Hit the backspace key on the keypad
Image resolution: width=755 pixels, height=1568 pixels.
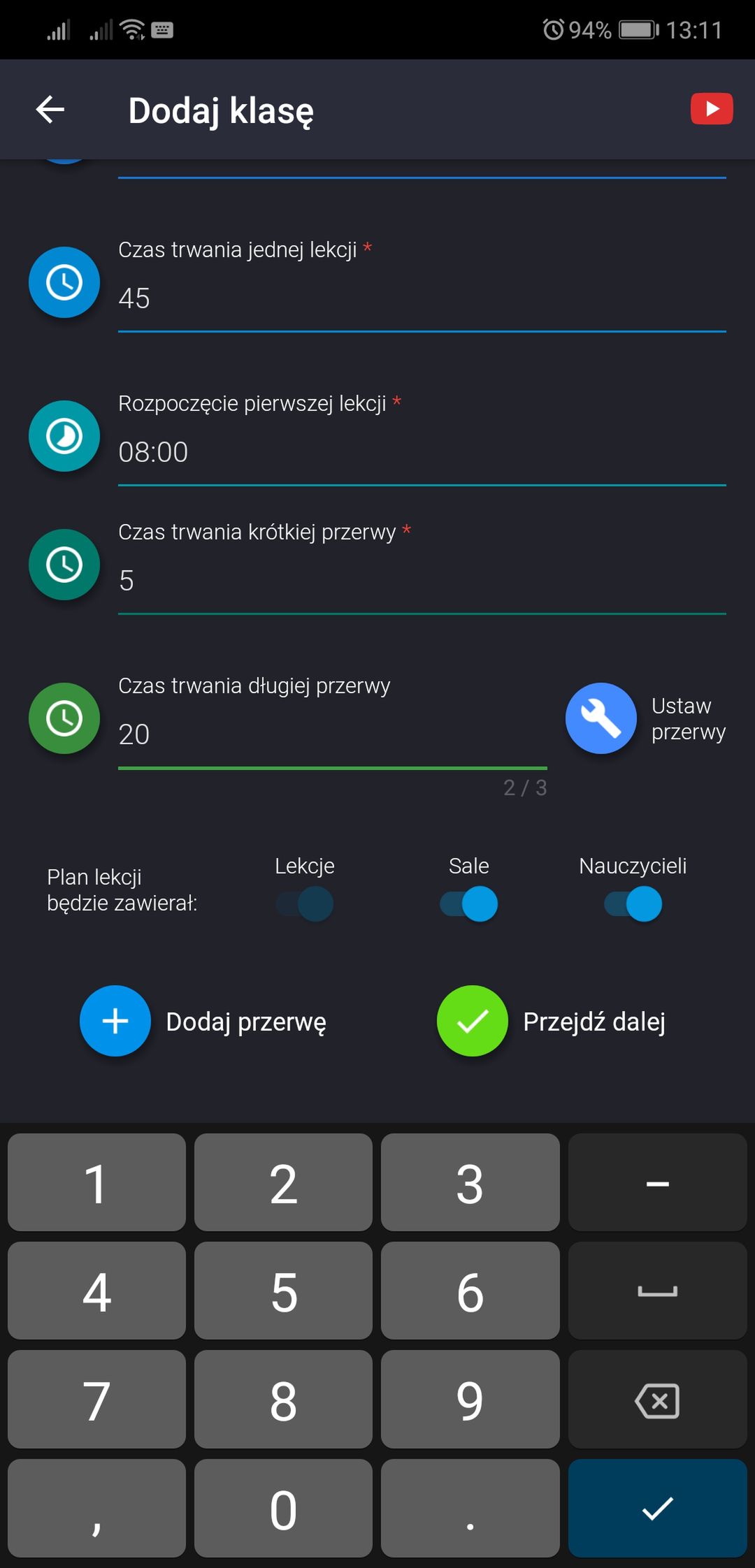click(x=657, y=1399)
